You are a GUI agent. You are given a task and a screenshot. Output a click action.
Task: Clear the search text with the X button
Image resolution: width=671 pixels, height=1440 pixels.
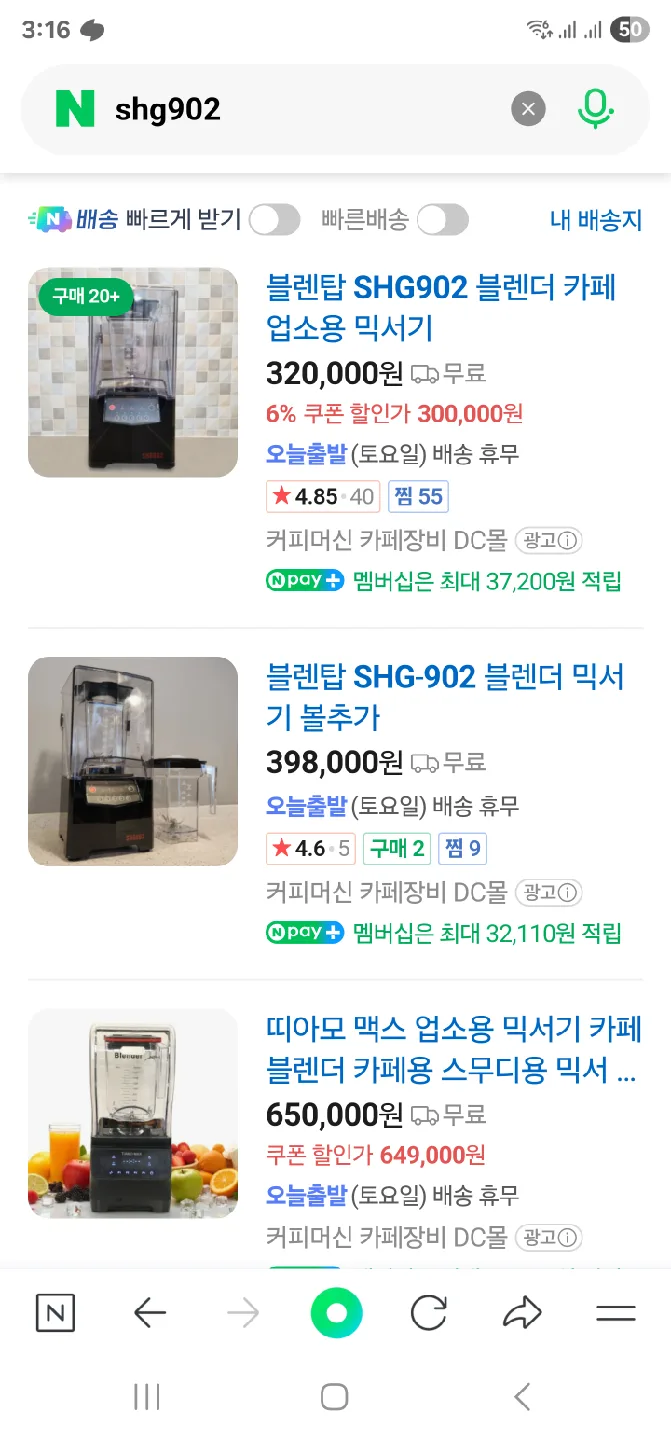pyautogui.click(x=529, y=109)
